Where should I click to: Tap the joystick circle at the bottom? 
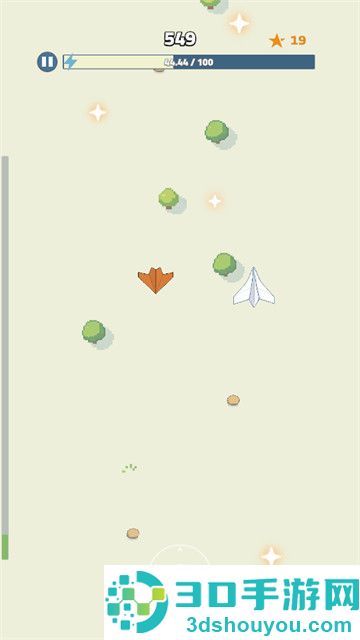180,555
